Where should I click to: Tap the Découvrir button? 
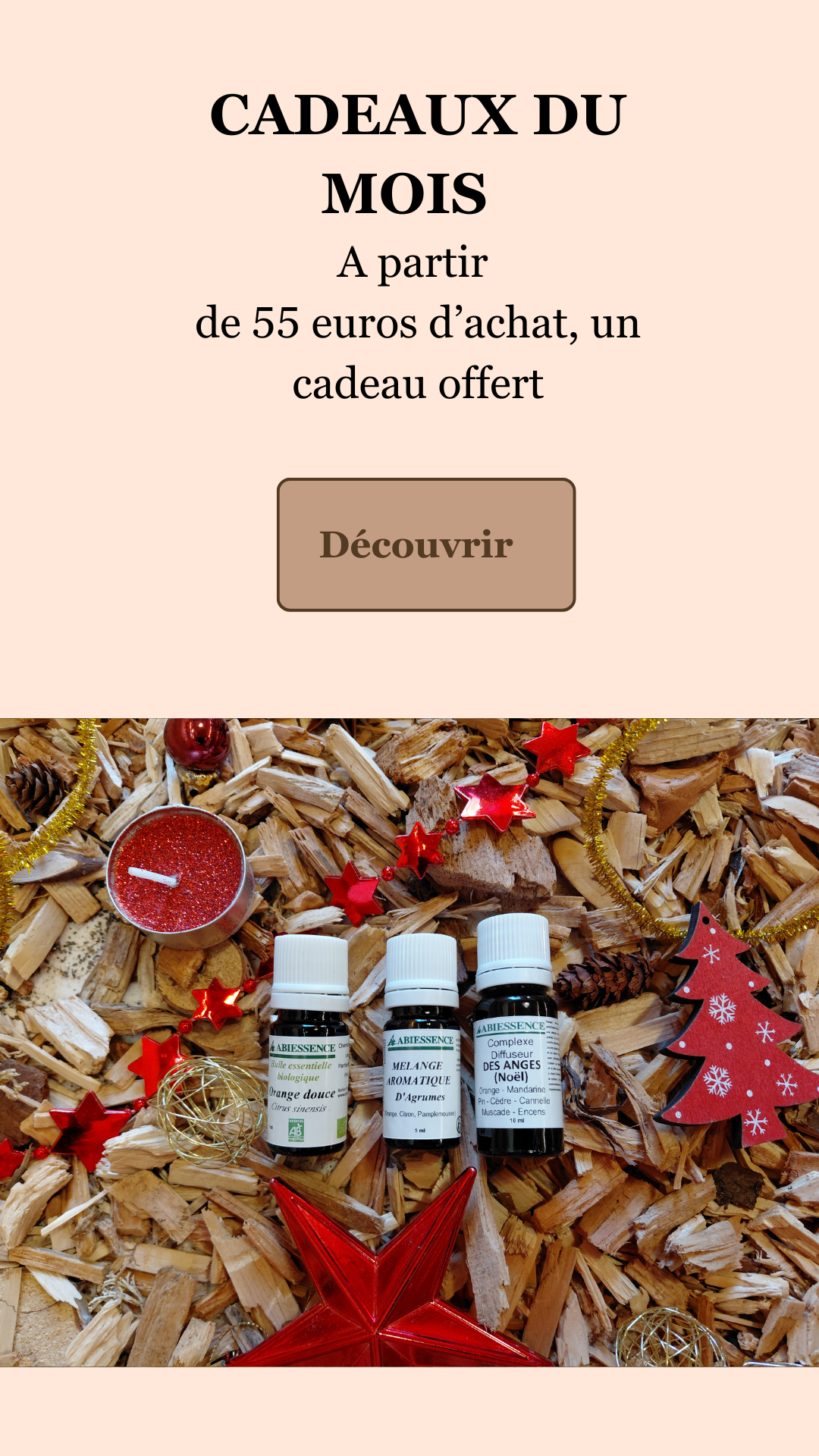click(x=425, y=544)
